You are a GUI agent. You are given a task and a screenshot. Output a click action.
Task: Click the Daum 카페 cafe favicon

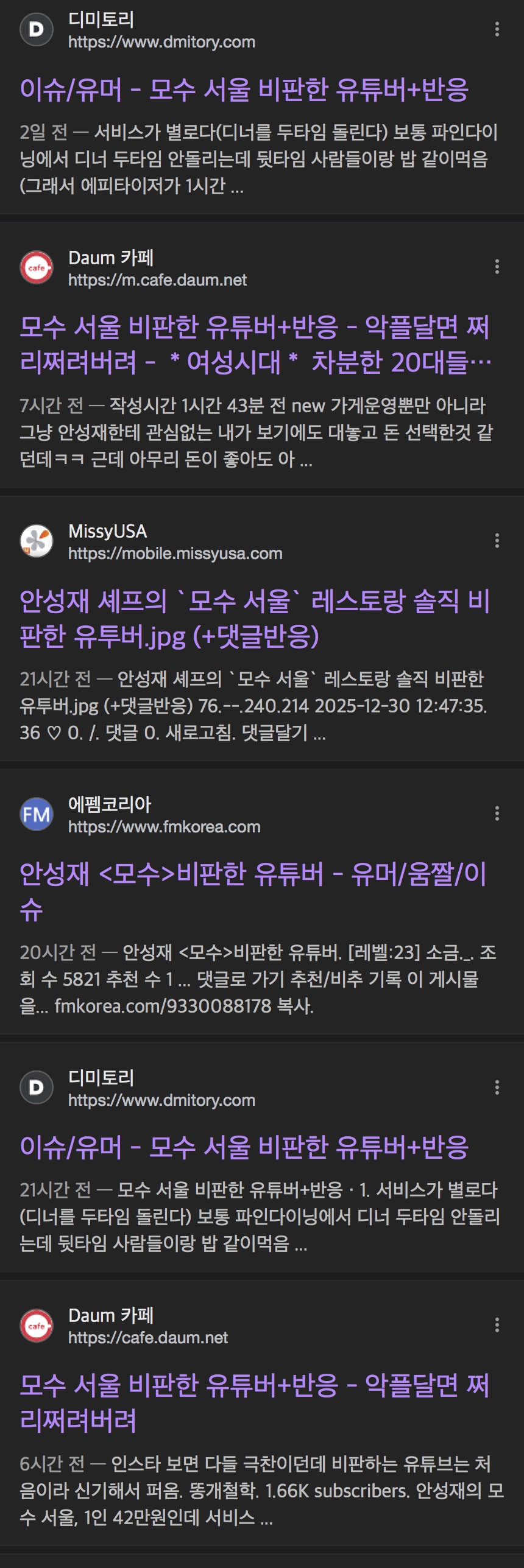(x=38, y=266)
